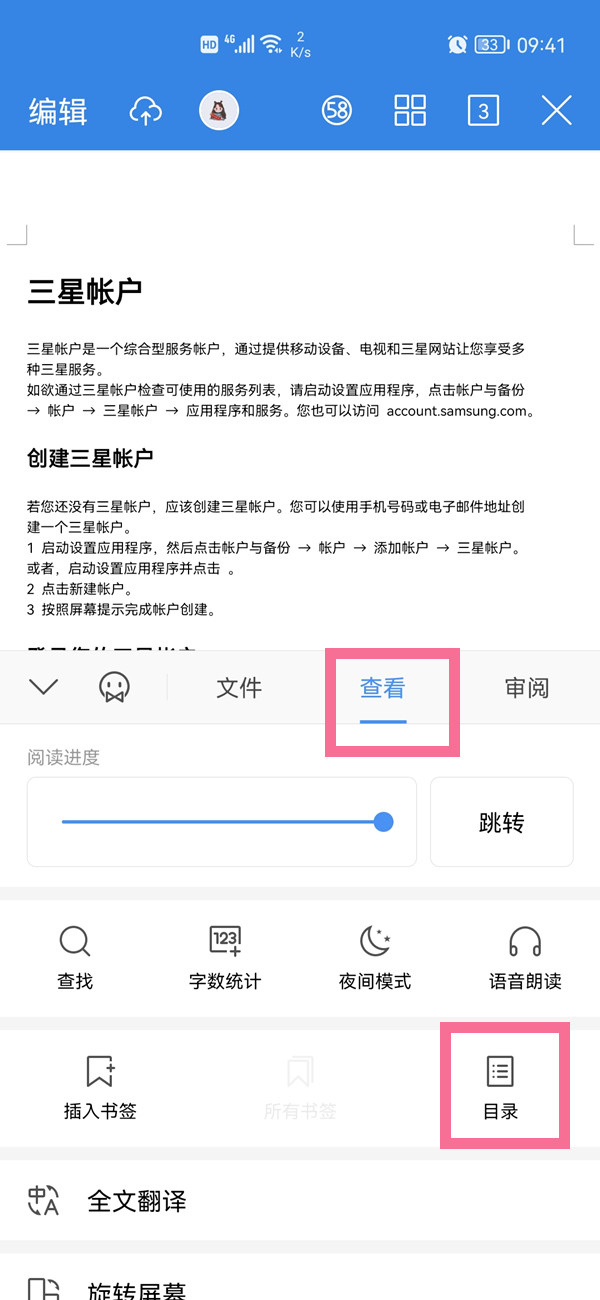The width and height of the screenshot is (600, 1300).
Task: Open 全文翻译 full text translation
Action: (137, 1200)
